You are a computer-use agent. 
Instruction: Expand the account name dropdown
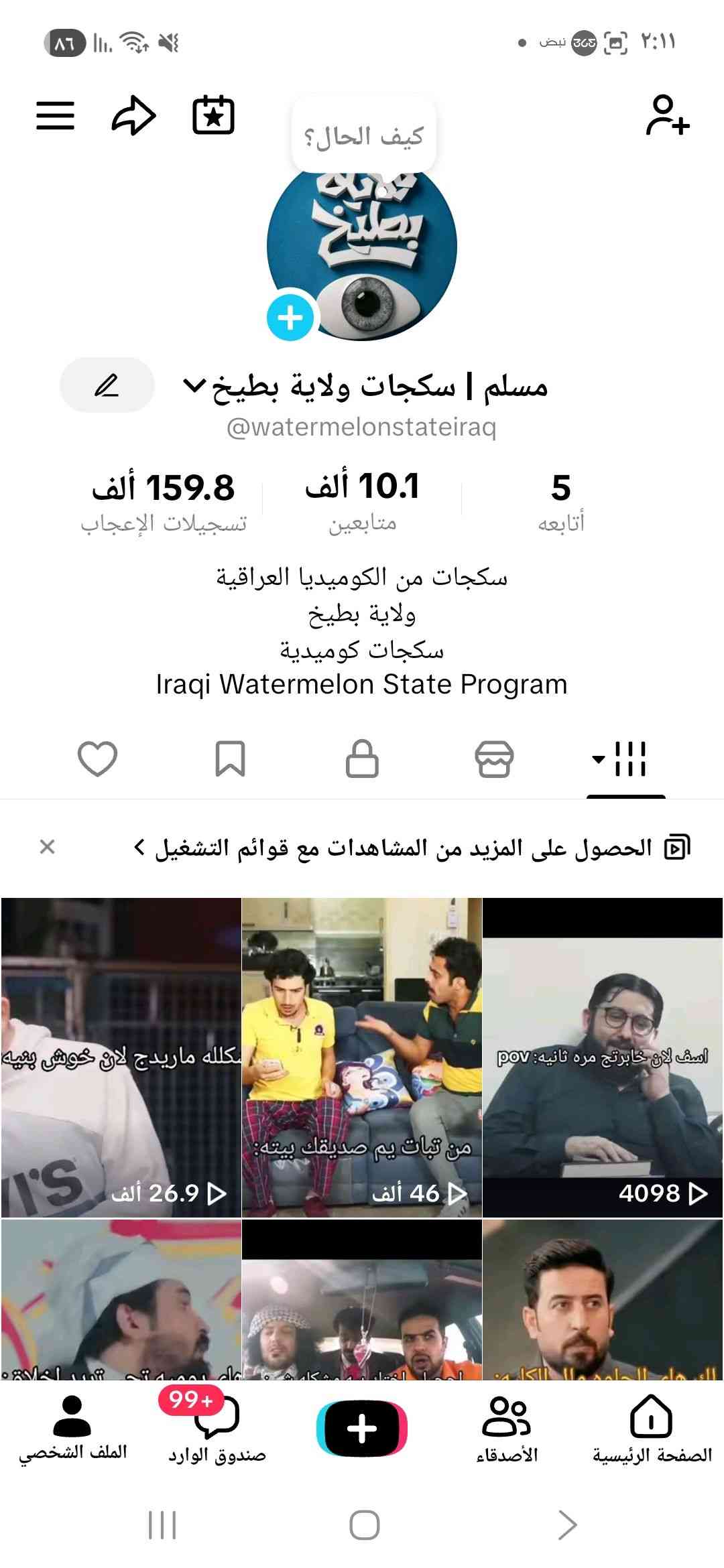point(194,386)
